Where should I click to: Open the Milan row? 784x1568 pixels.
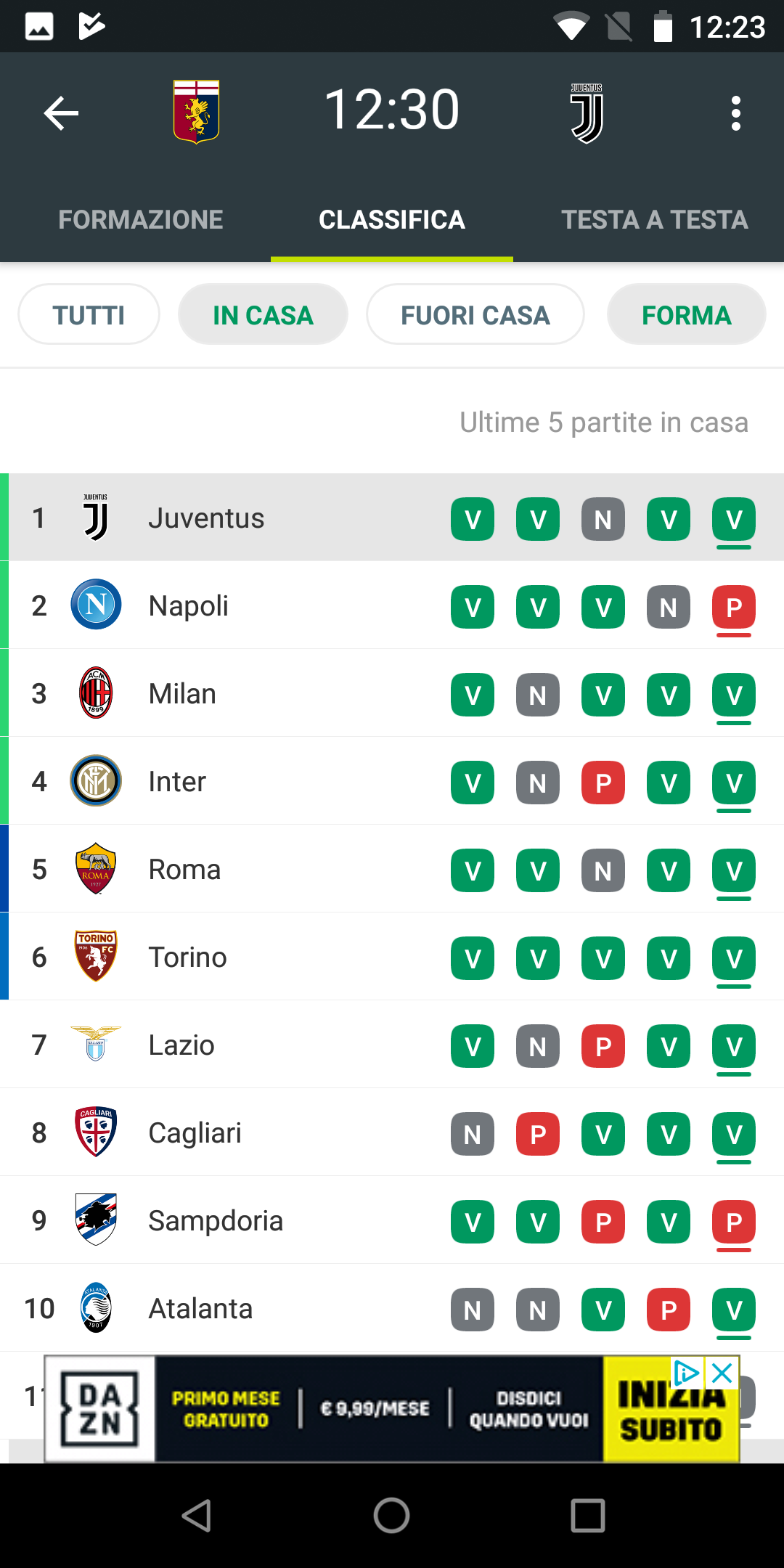[x=392, y=693]
